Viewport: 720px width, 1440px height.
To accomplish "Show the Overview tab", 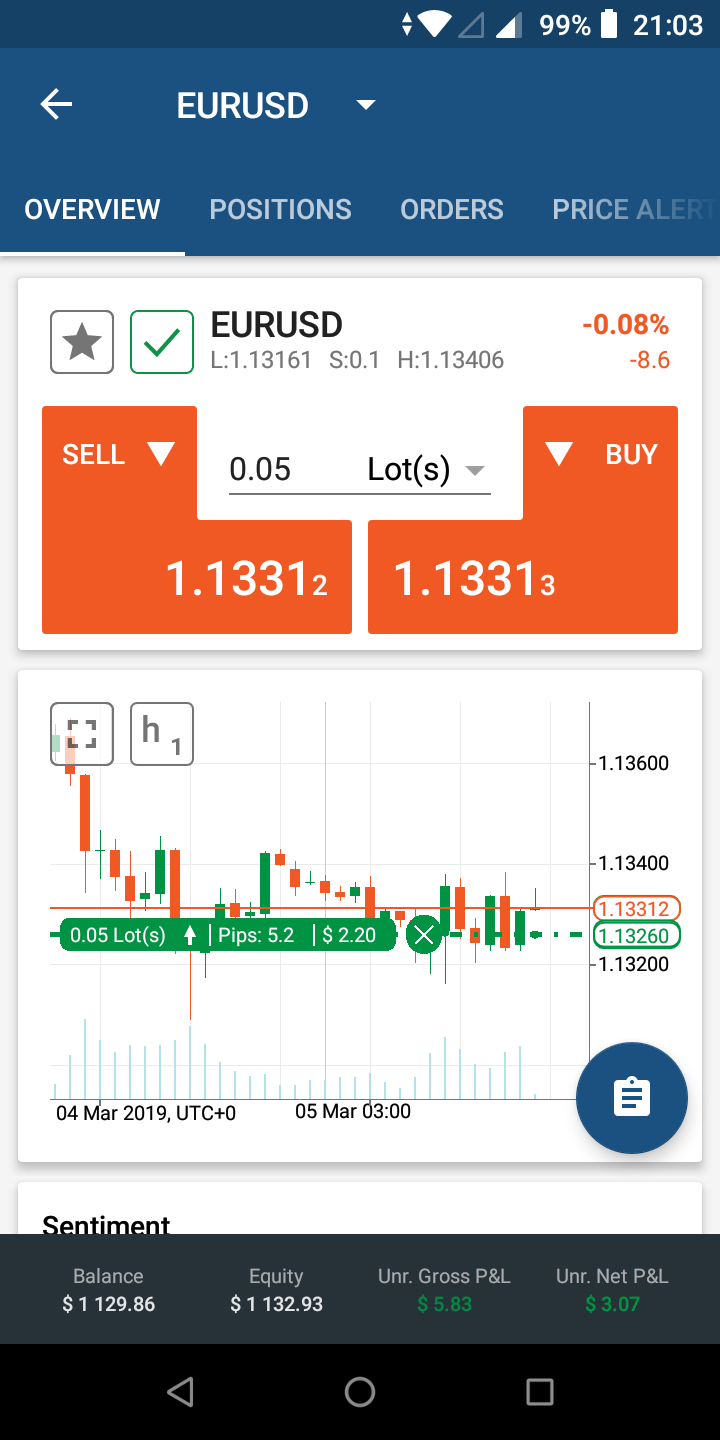I will pos(92,209).
